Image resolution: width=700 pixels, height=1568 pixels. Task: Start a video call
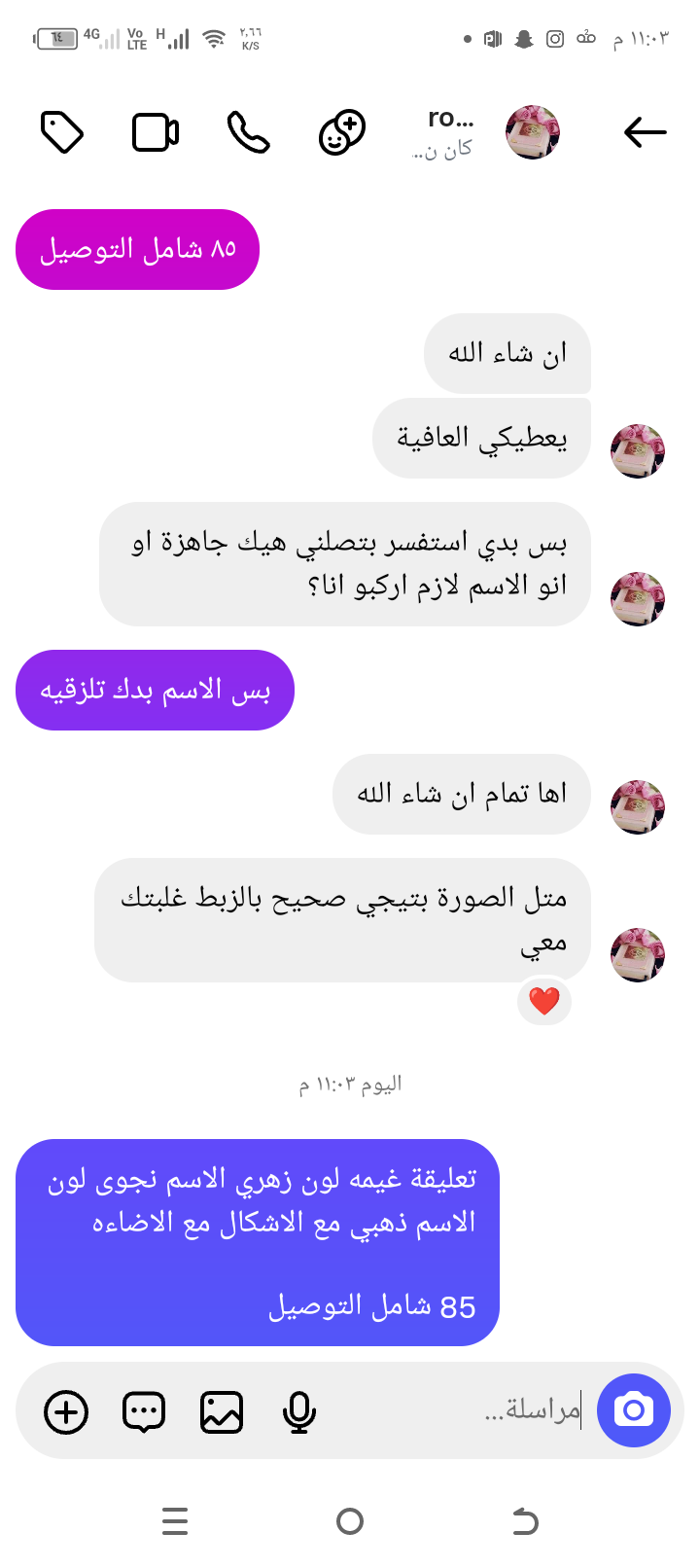coord(156,132)
